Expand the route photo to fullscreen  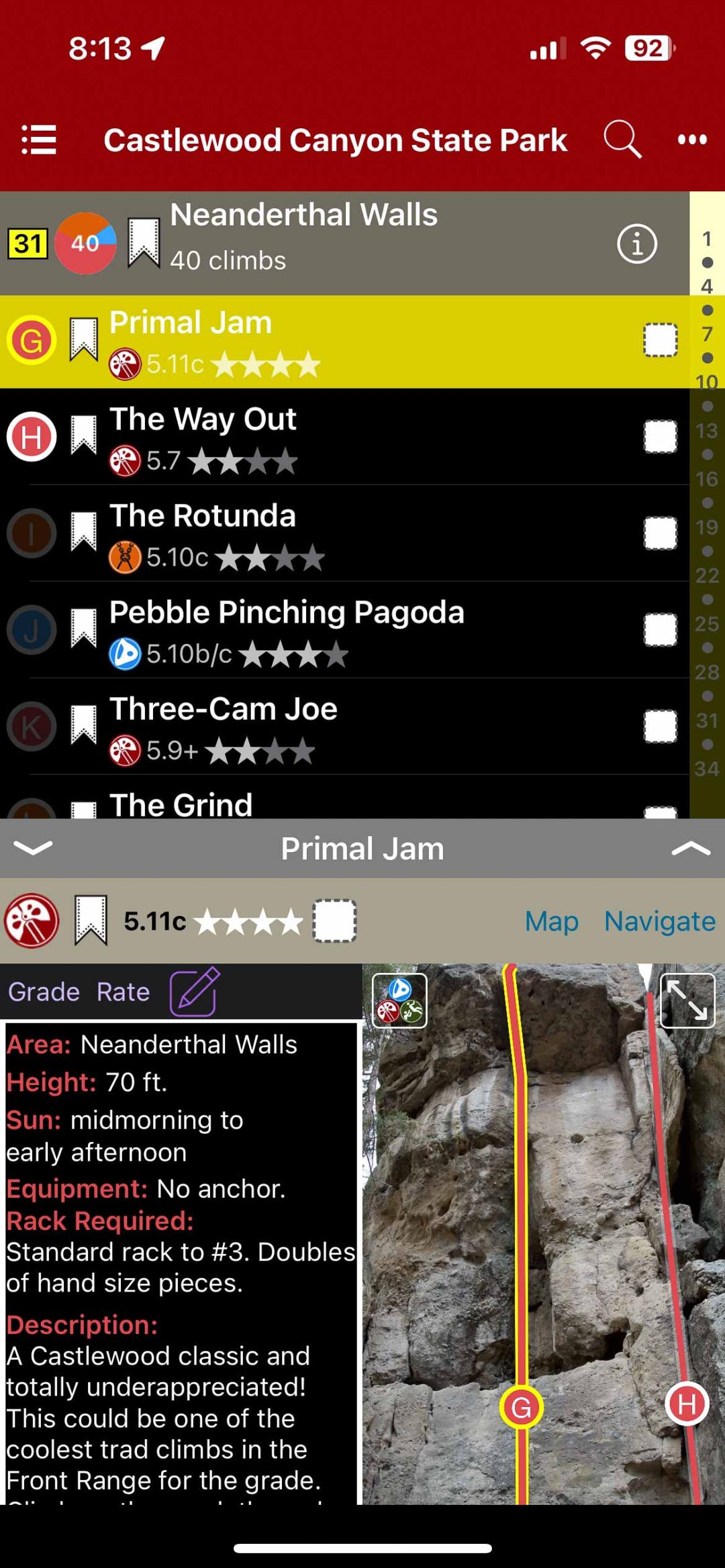point(687,1001)
